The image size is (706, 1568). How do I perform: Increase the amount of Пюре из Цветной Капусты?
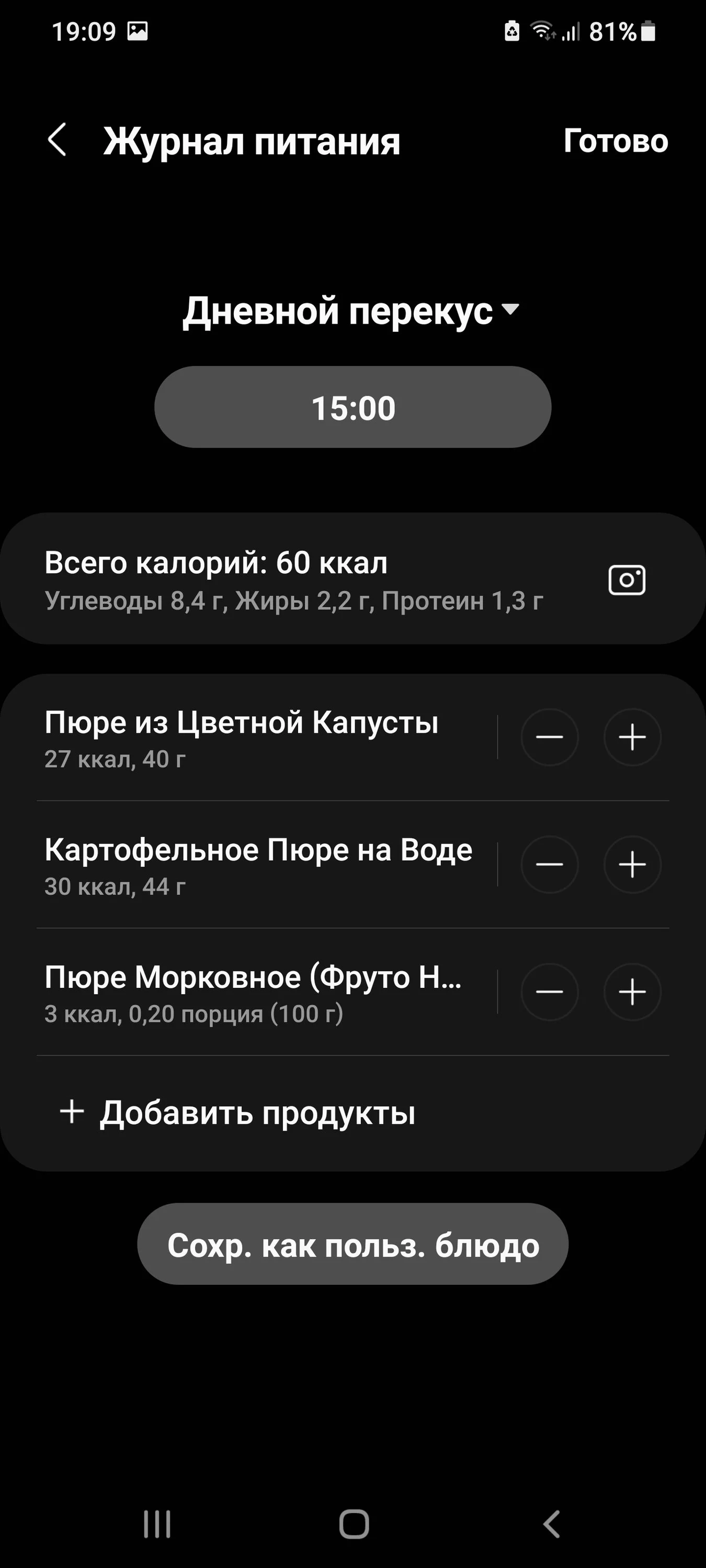click(x=632, y=737)
